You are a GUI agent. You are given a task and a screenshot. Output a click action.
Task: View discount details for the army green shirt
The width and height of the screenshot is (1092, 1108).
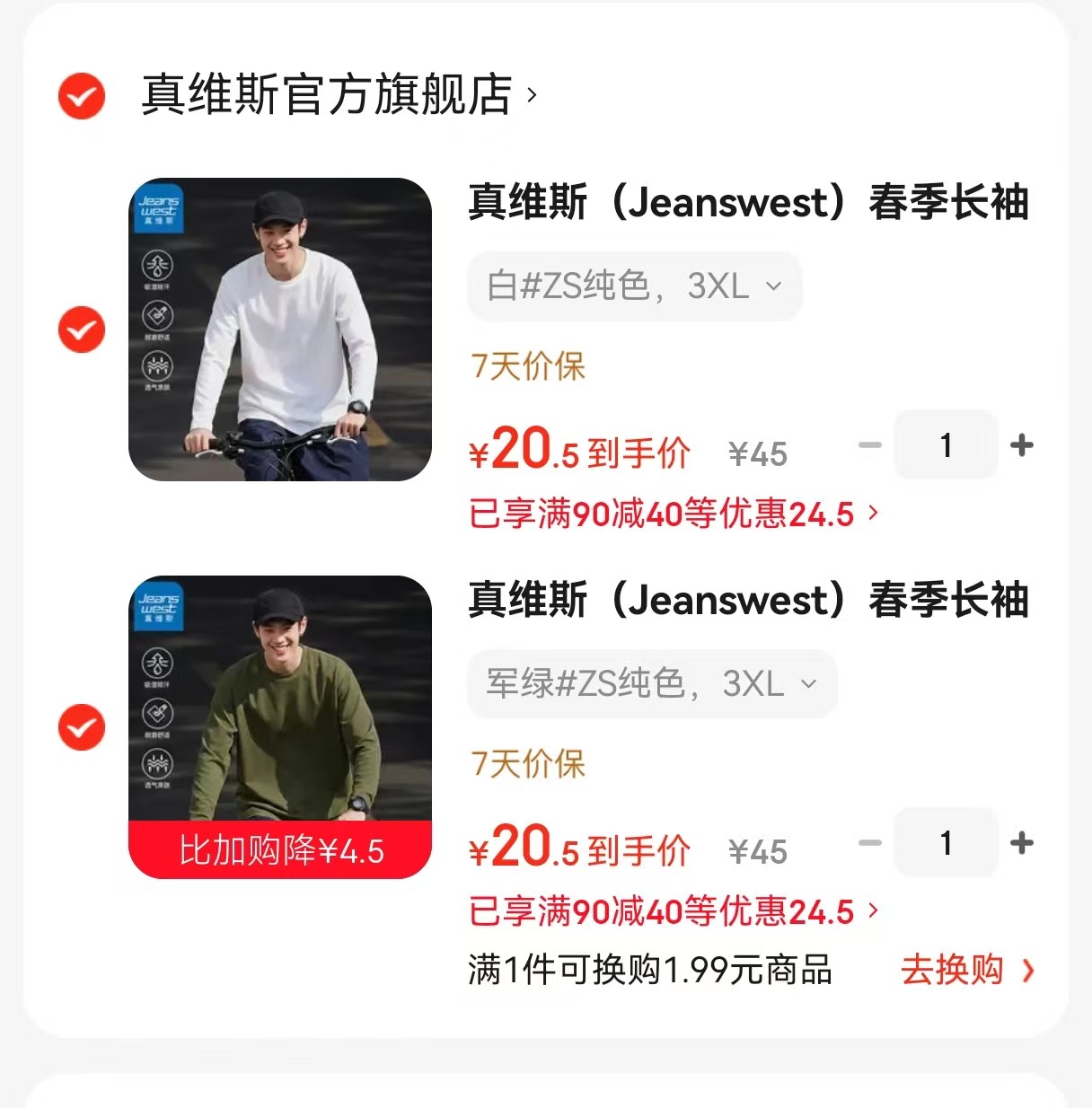pos(674,912)
